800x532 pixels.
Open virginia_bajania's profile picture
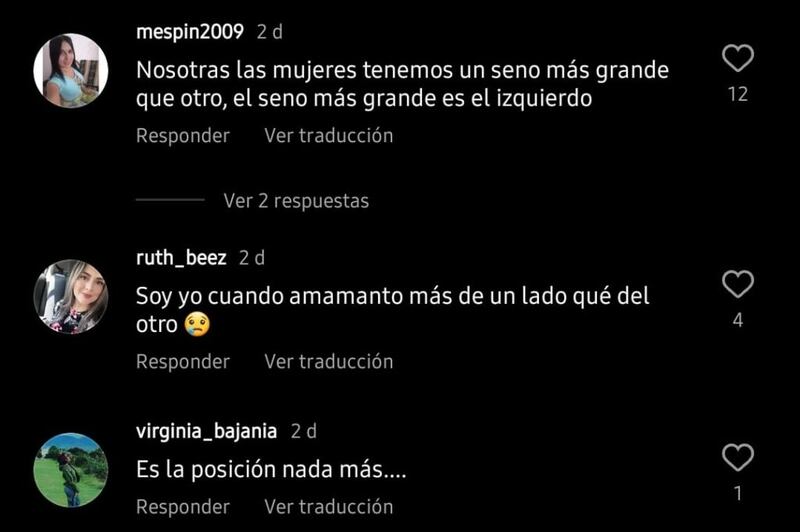point(71,469)
